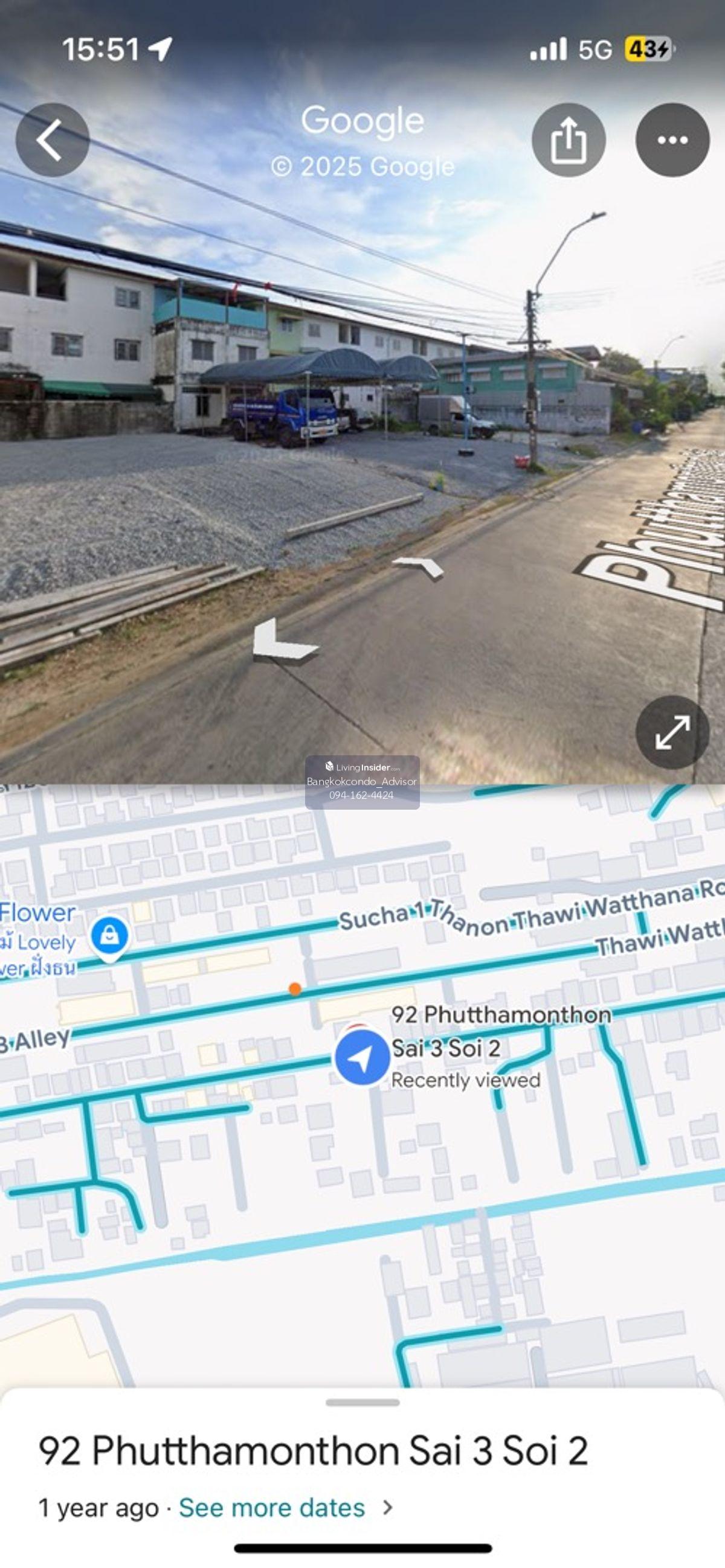Select the blue location marker on map
Screen dimensions: 725x1568
[x=362, y=1058]
